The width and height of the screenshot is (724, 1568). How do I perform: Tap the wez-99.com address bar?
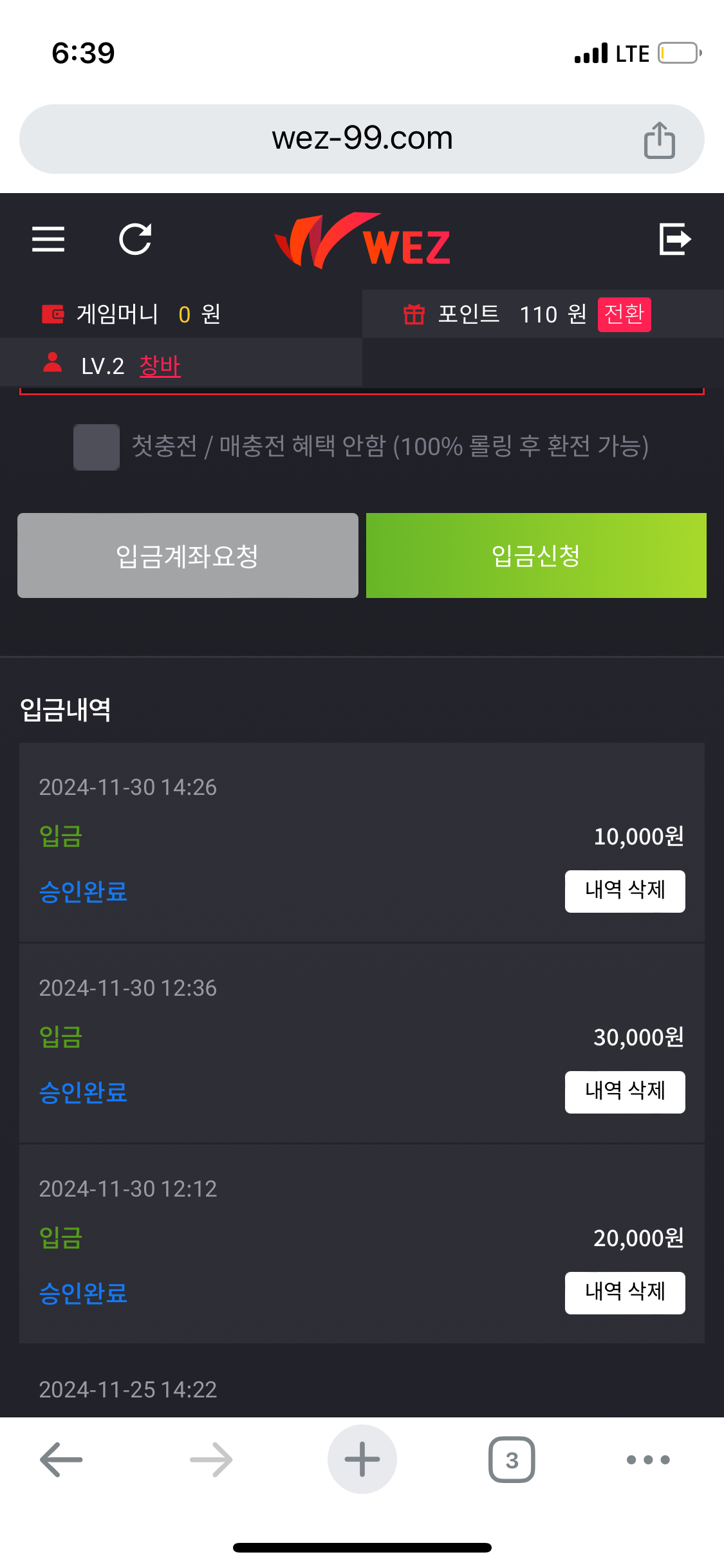pyautogui.click(x=362, y=138)
